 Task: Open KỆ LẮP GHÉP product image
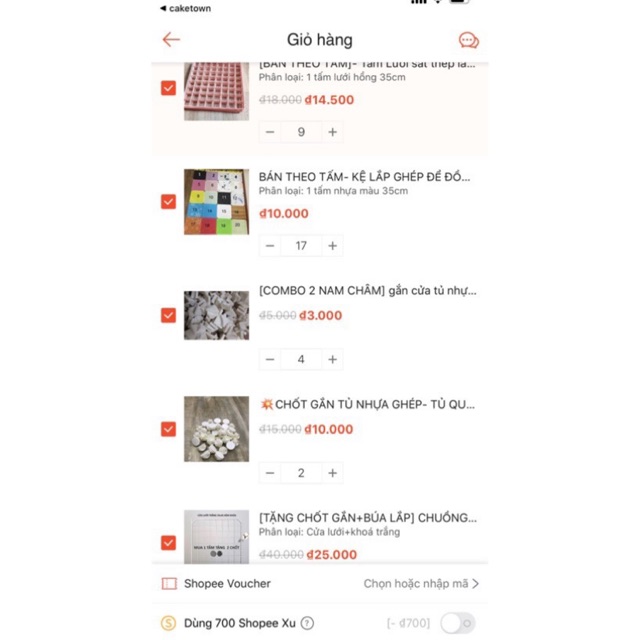point(216,201)
